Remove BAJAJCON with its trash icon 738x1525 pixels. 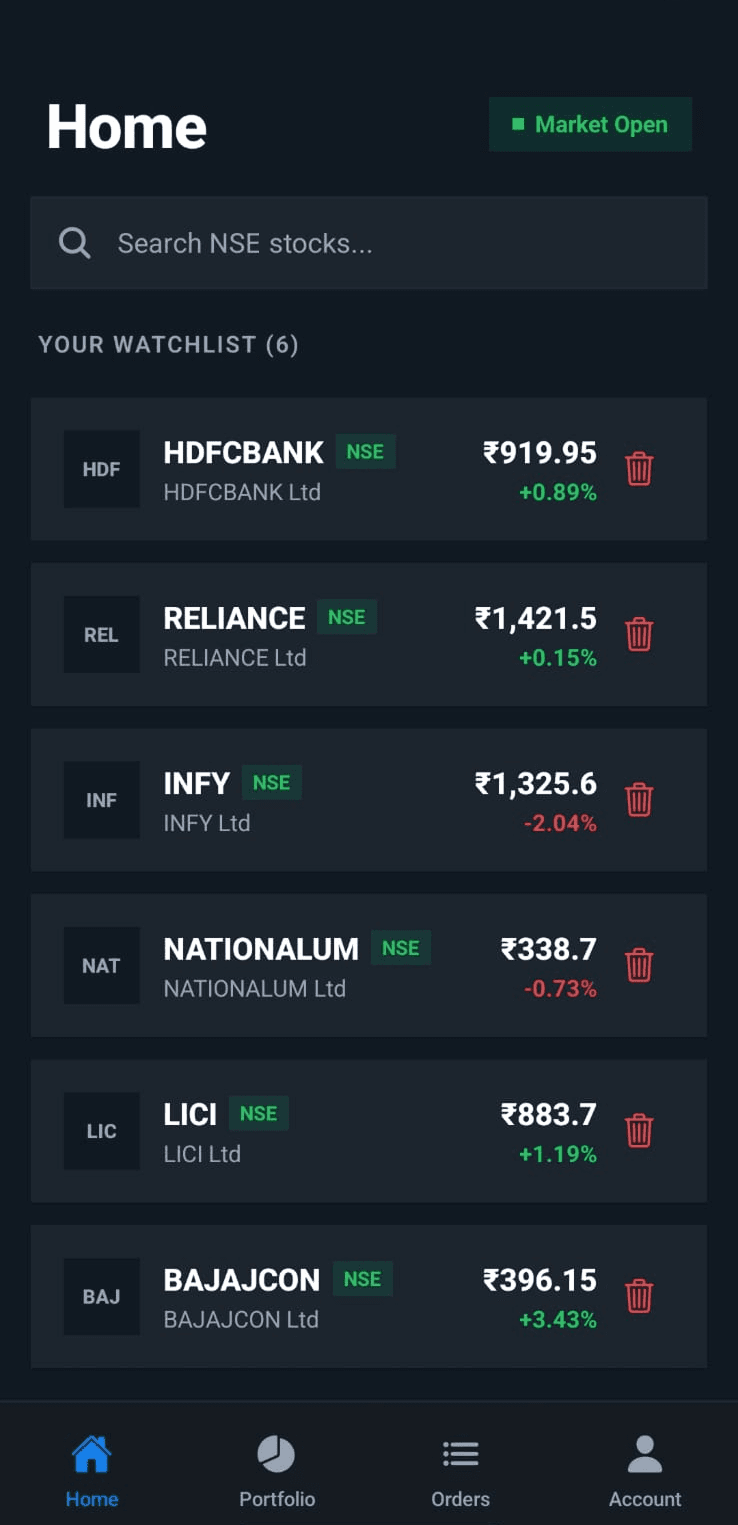pyautogui.click(x=639, y=1296)
